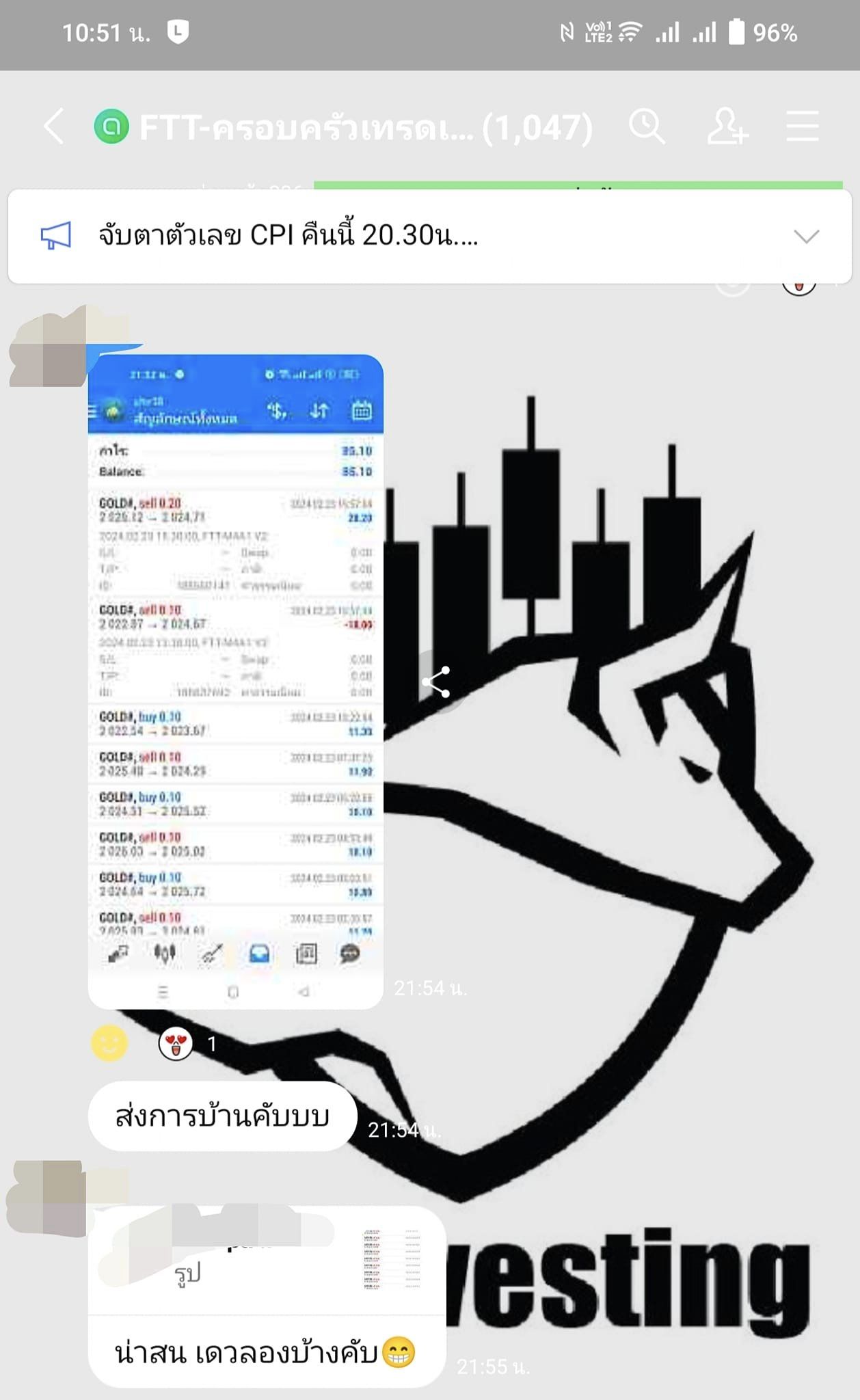The width and height of the screenshot is (860, 1400).
Task: View the heart-eyes reaction count
Action: coord(188,1044)
